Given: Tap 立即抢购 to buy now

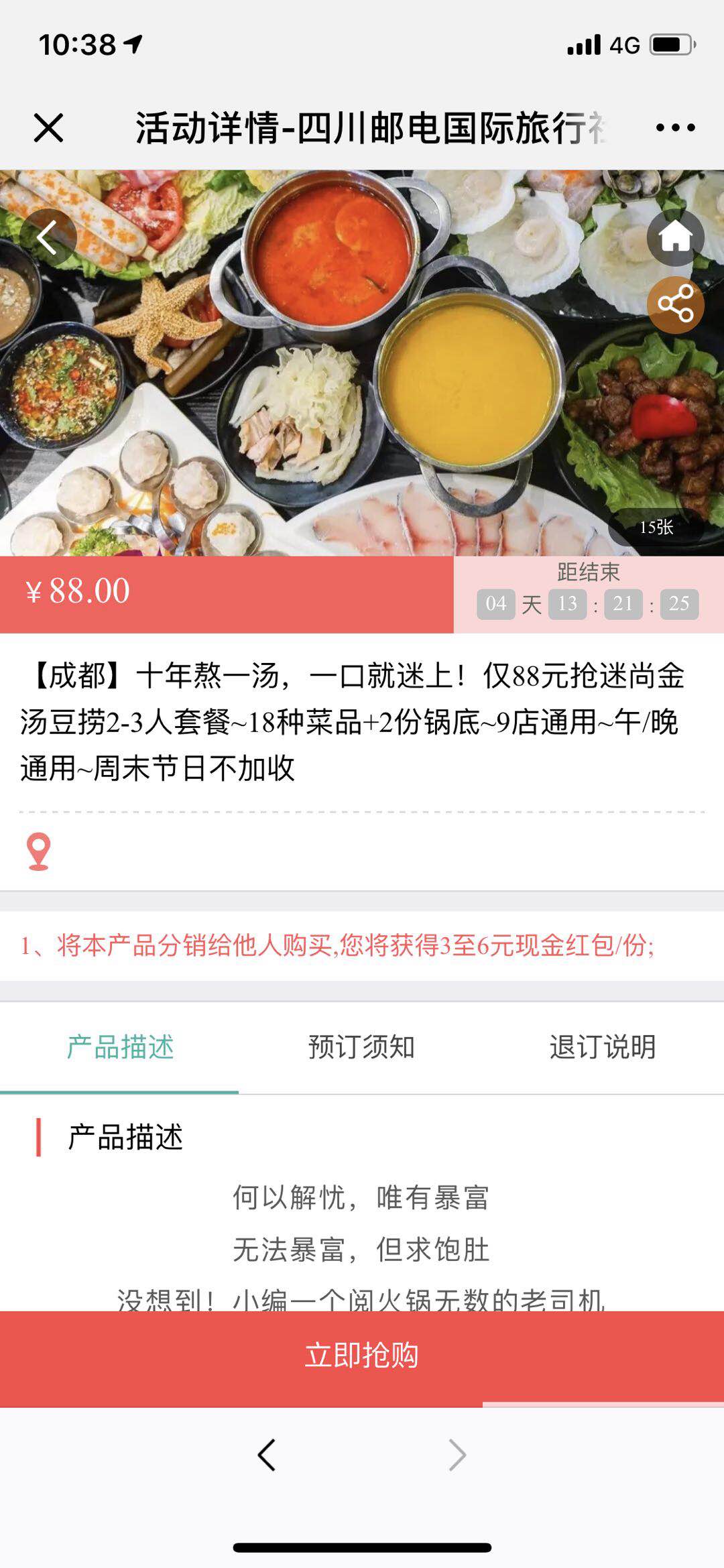Looking at the screenshot, I should pos(362,1355).
